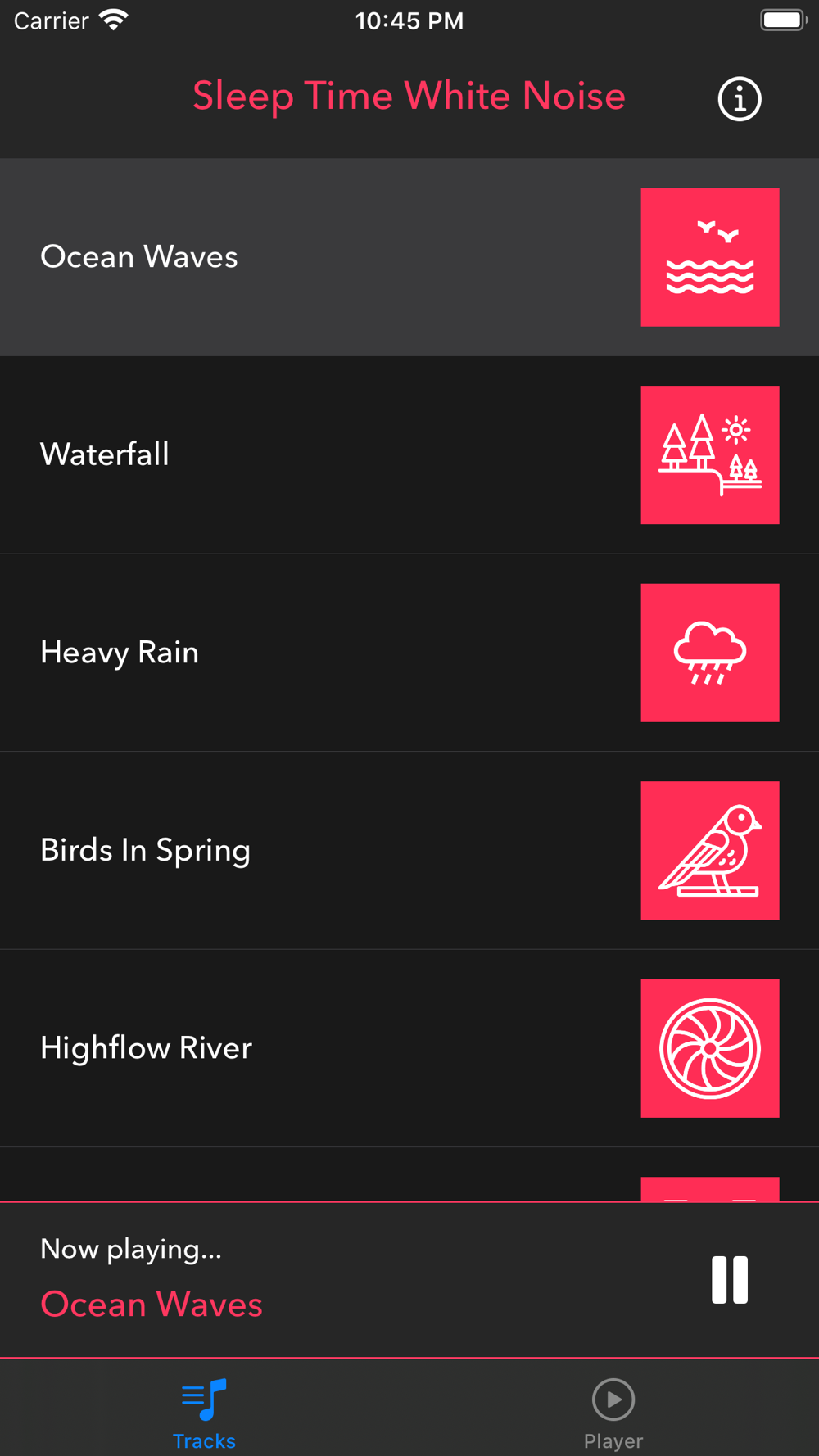Choose the Heavy Rain track
819x1456 pixels.
click(x=409, y=653)
